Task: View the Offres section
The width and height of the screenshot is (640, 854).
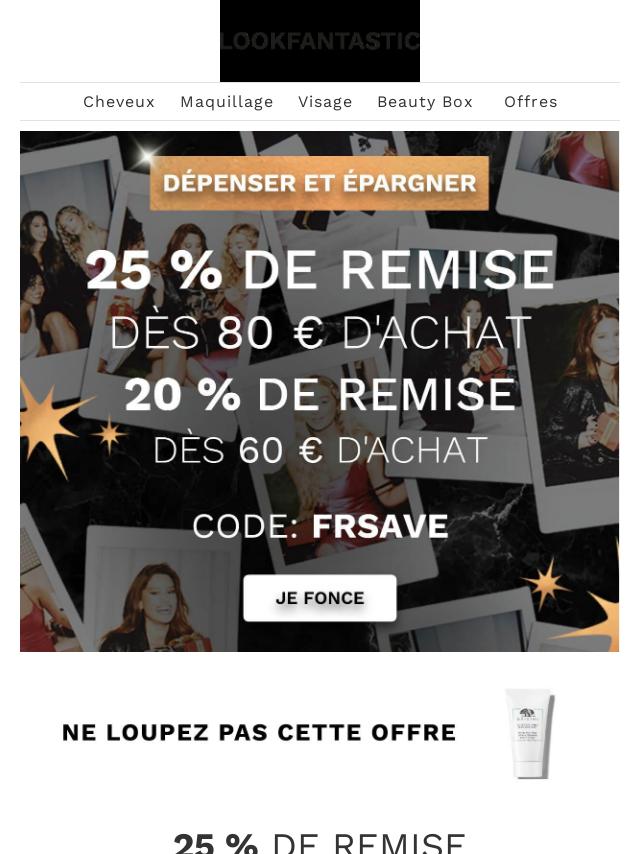Action: pyautogui.click(x=530, y=102)
